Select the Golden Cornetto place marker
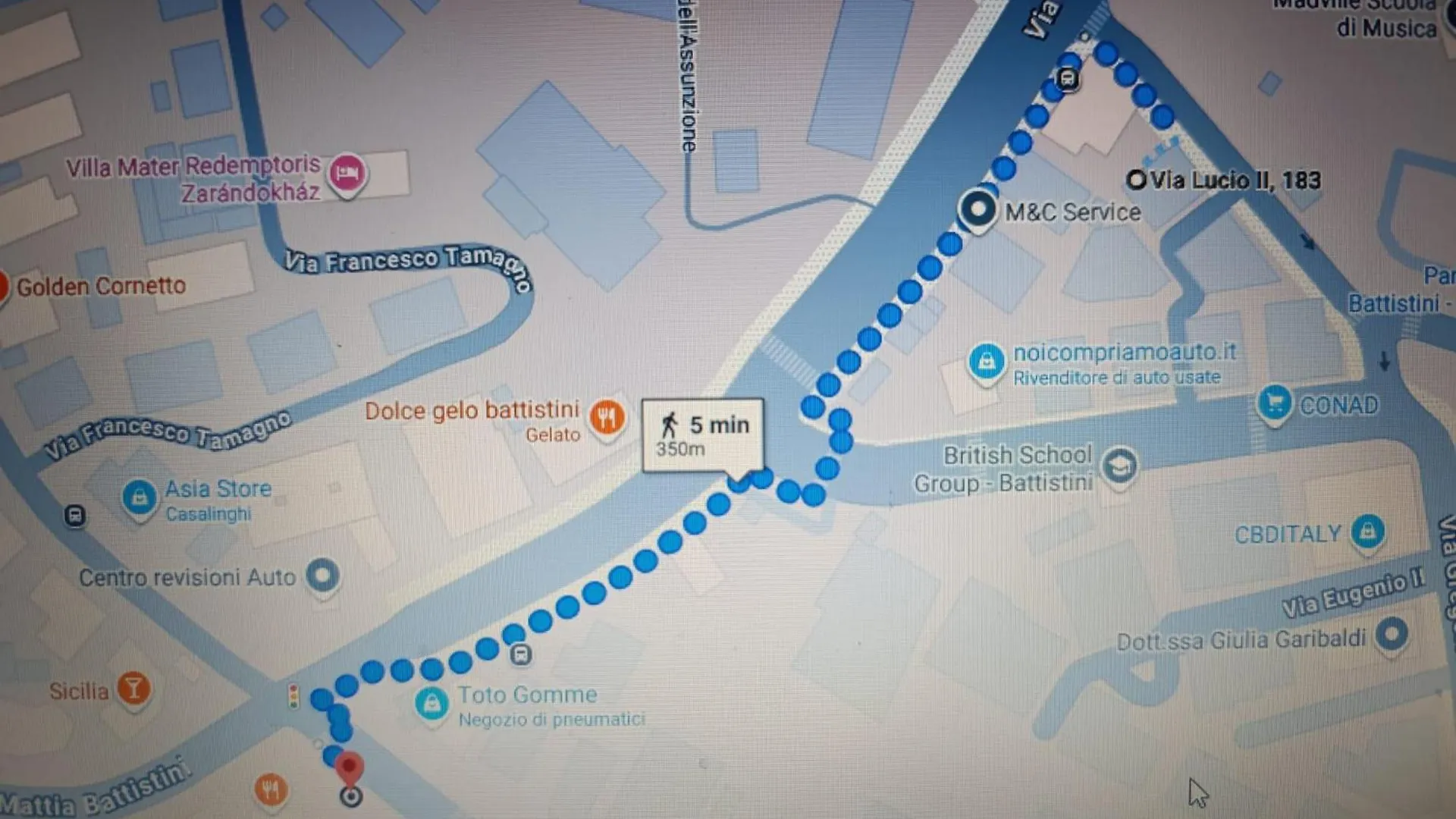Image resolution: width=1456 pixels, height=819 pixels. (3, 287)
